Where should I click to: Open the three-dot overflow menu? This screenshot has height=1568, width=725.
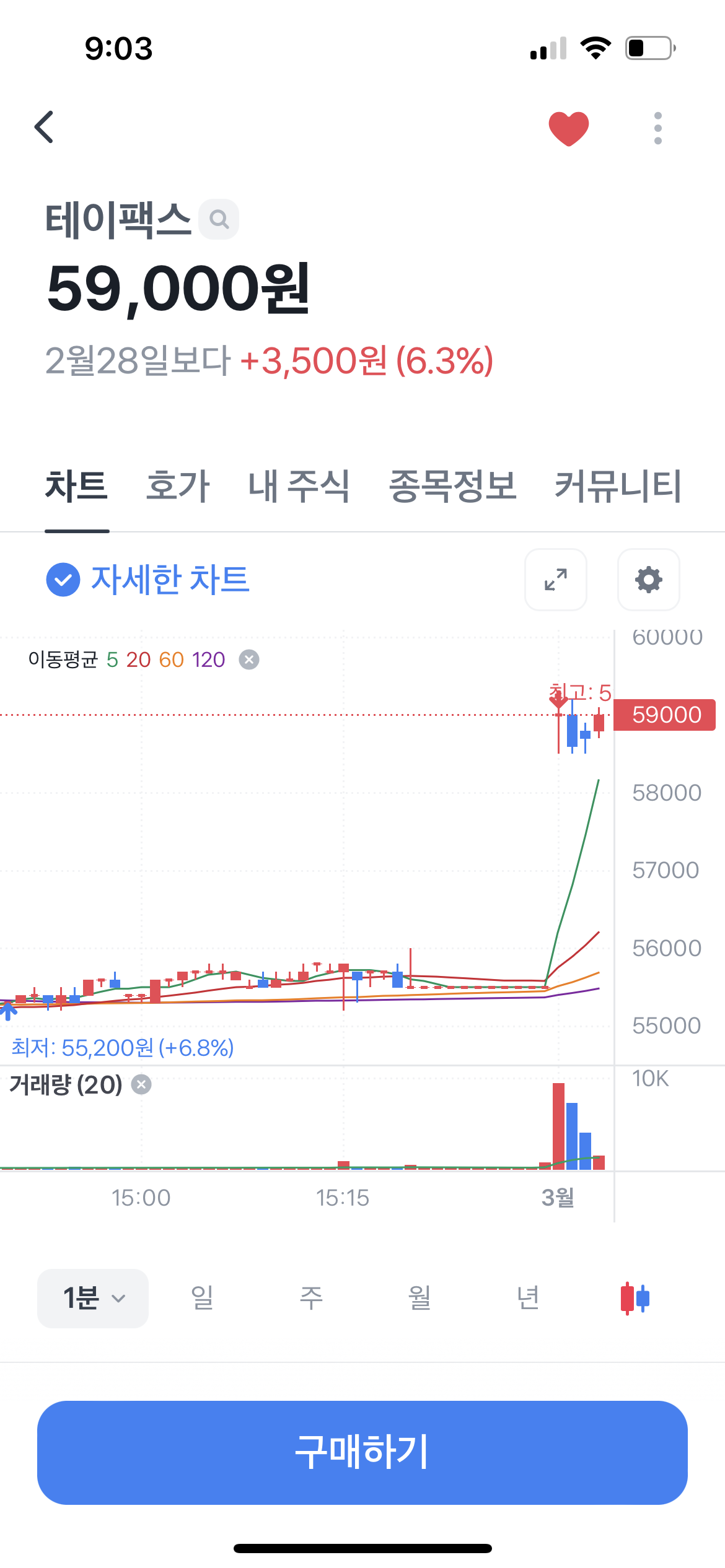pyautogui.click(x=657, y=128)
